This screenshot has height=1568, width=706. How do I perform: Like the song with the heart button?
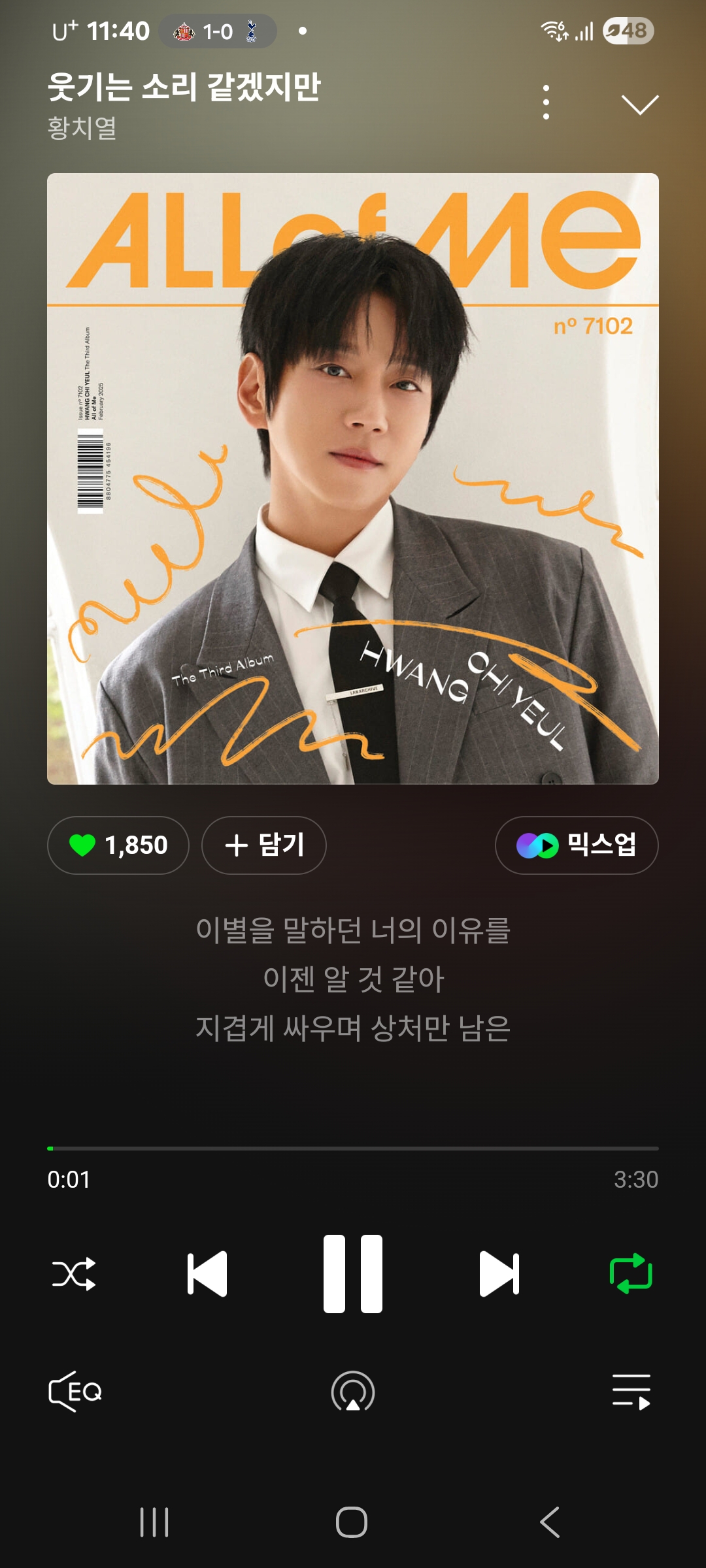[118, 845]
